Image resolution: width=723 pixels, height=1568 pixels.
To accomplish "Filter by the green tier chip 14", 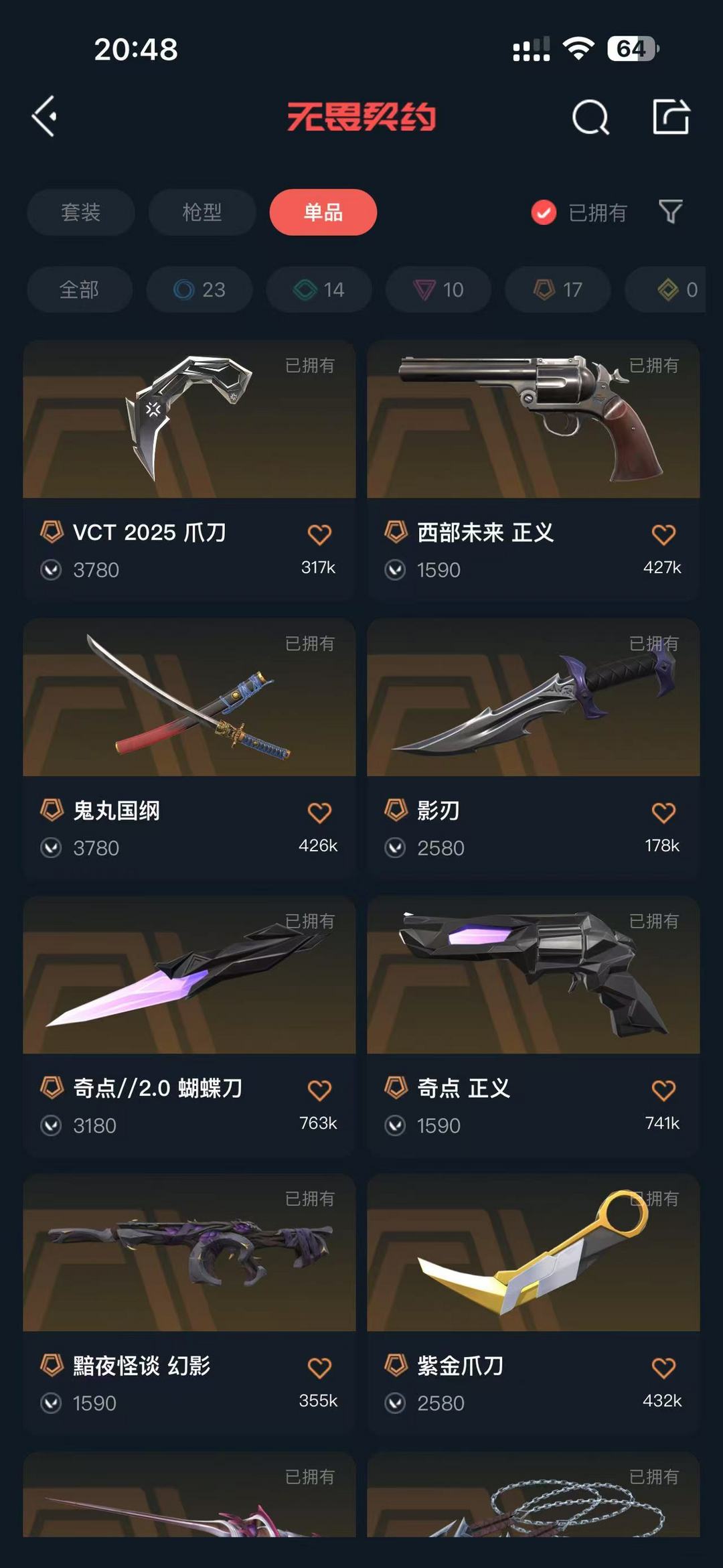I will pos(319,289).
